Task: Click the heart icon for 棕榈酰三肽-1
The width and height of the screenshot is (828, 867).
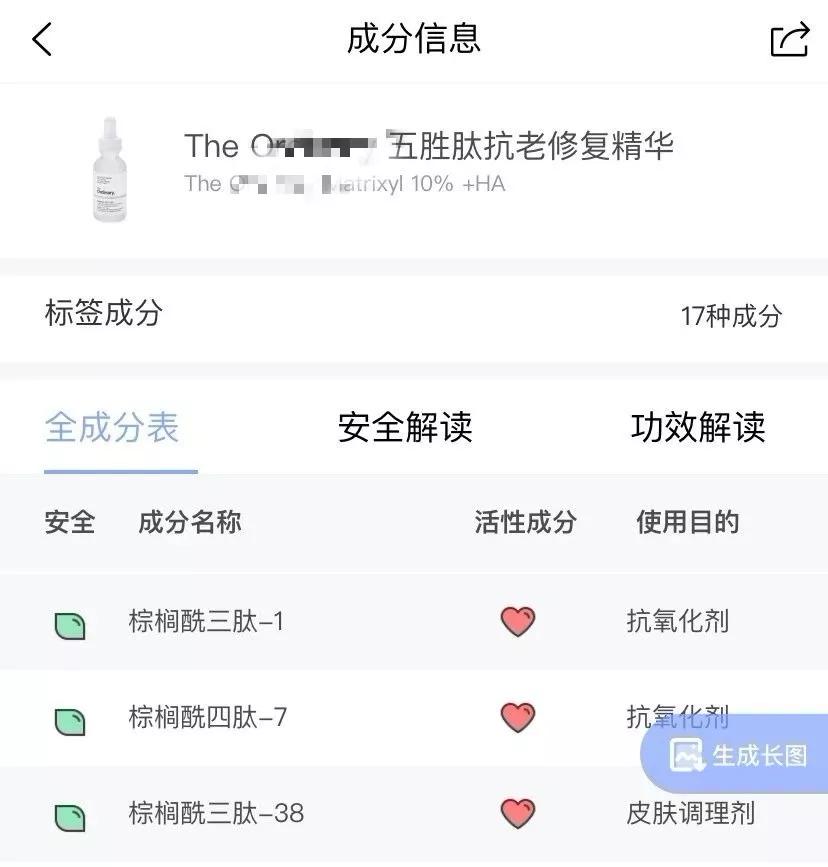Action: 518,621
